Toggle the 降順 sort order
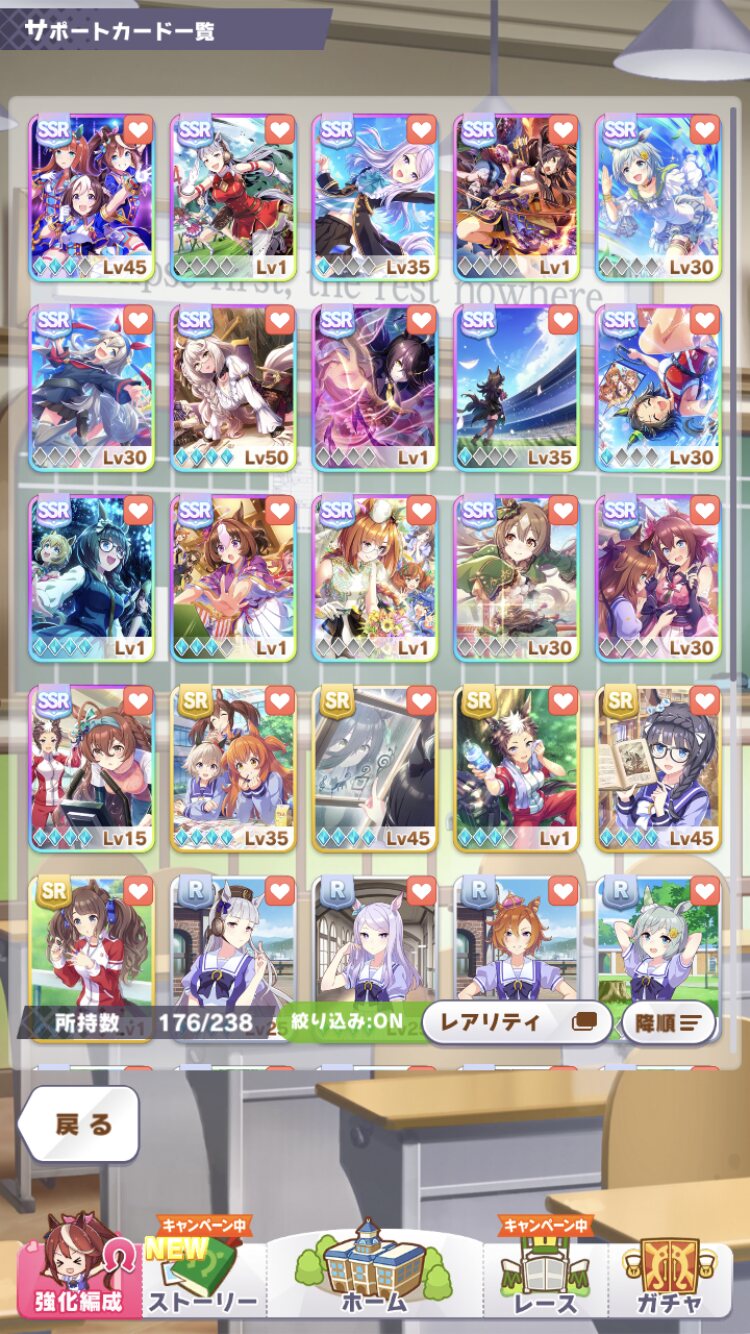The image size is (750, 1334). pyautogui.click(x=669, y=1022)
